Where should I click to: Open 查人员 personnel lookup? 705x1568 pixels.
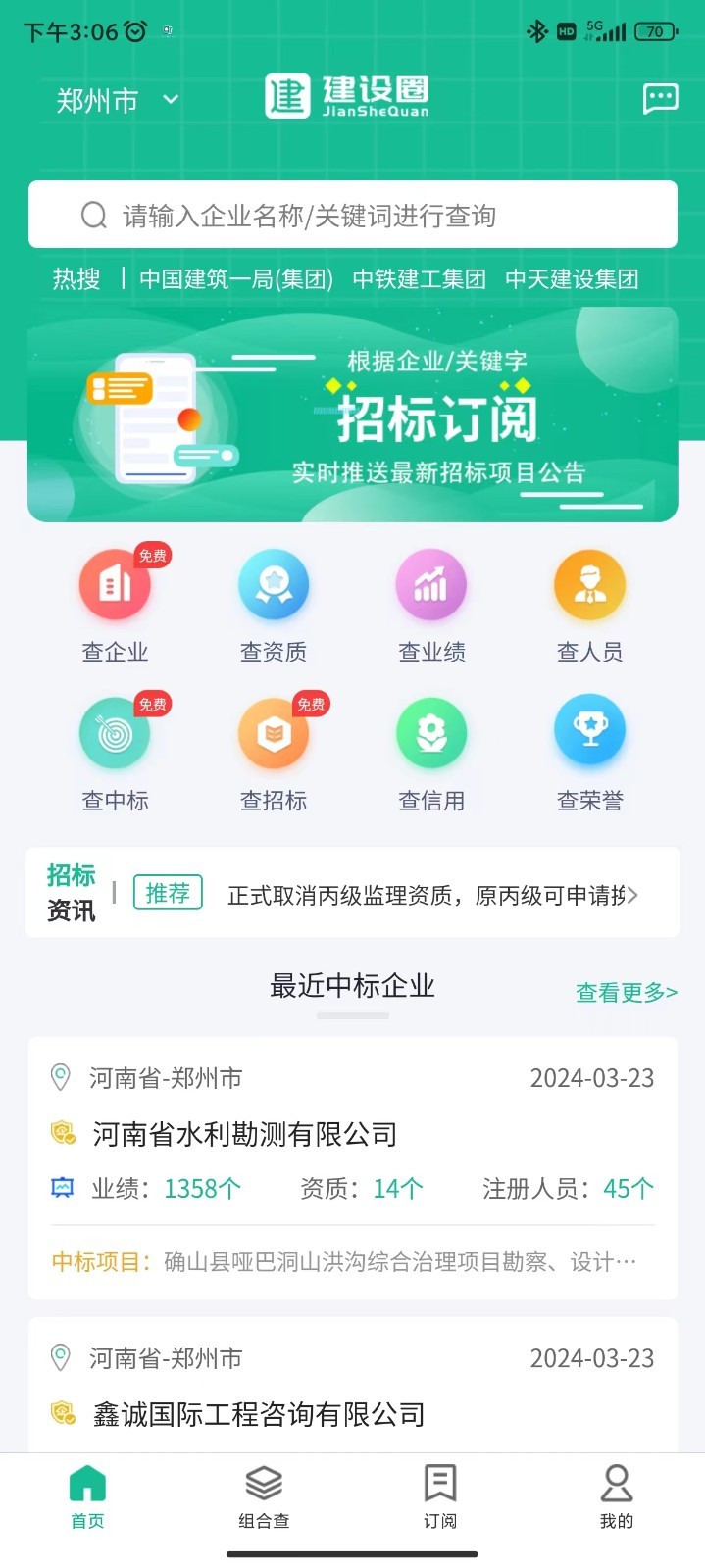click(x=589, y=605)
